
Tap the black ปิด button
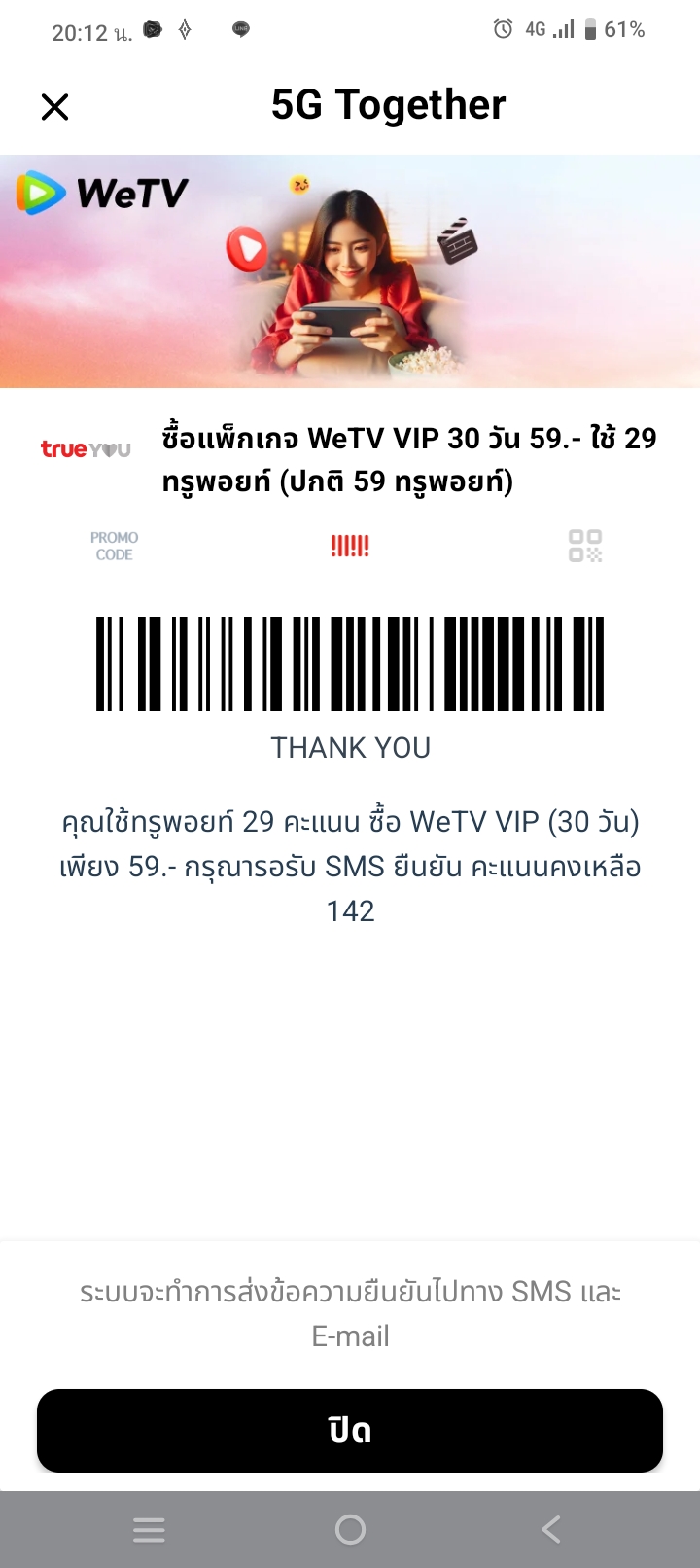pos(350,1431)
